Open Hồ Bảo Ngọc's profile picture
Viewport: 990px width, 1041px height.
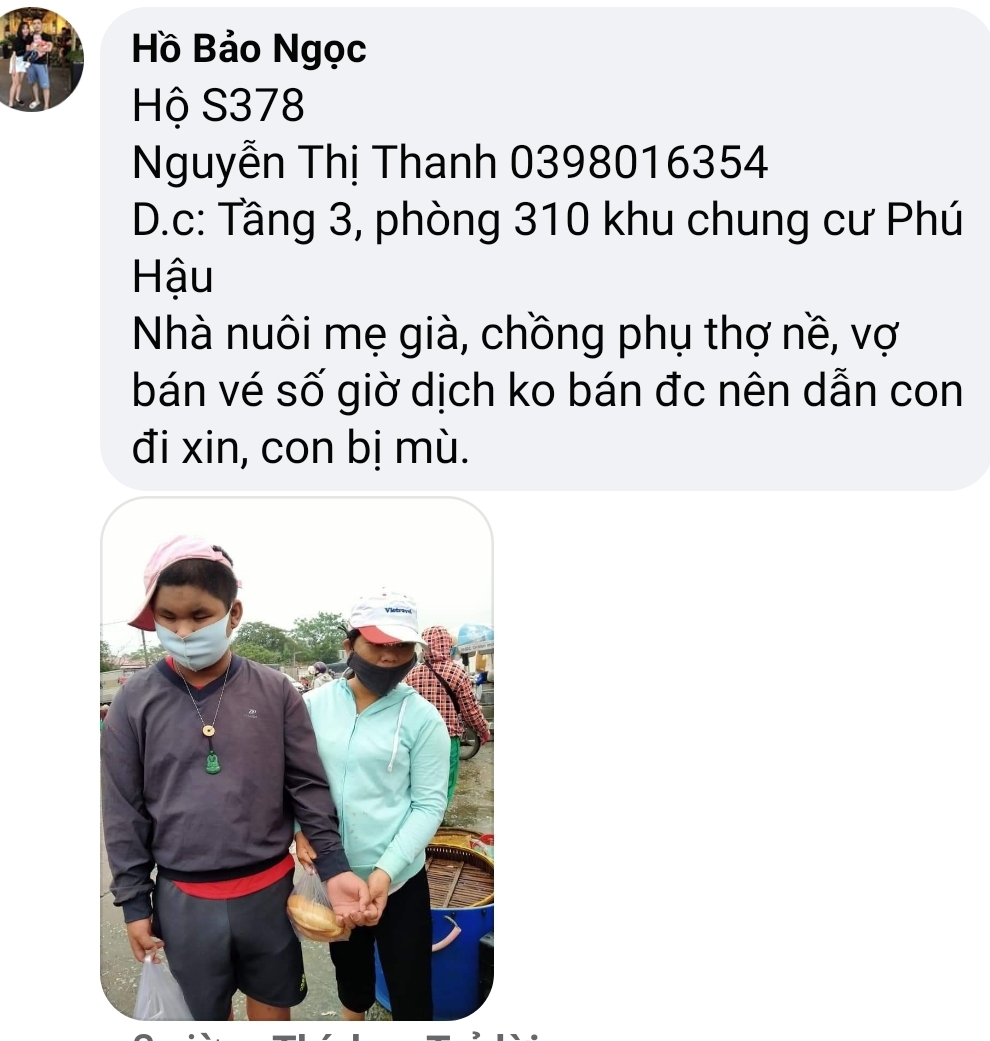pyautogui.click(x=40, y=59)
